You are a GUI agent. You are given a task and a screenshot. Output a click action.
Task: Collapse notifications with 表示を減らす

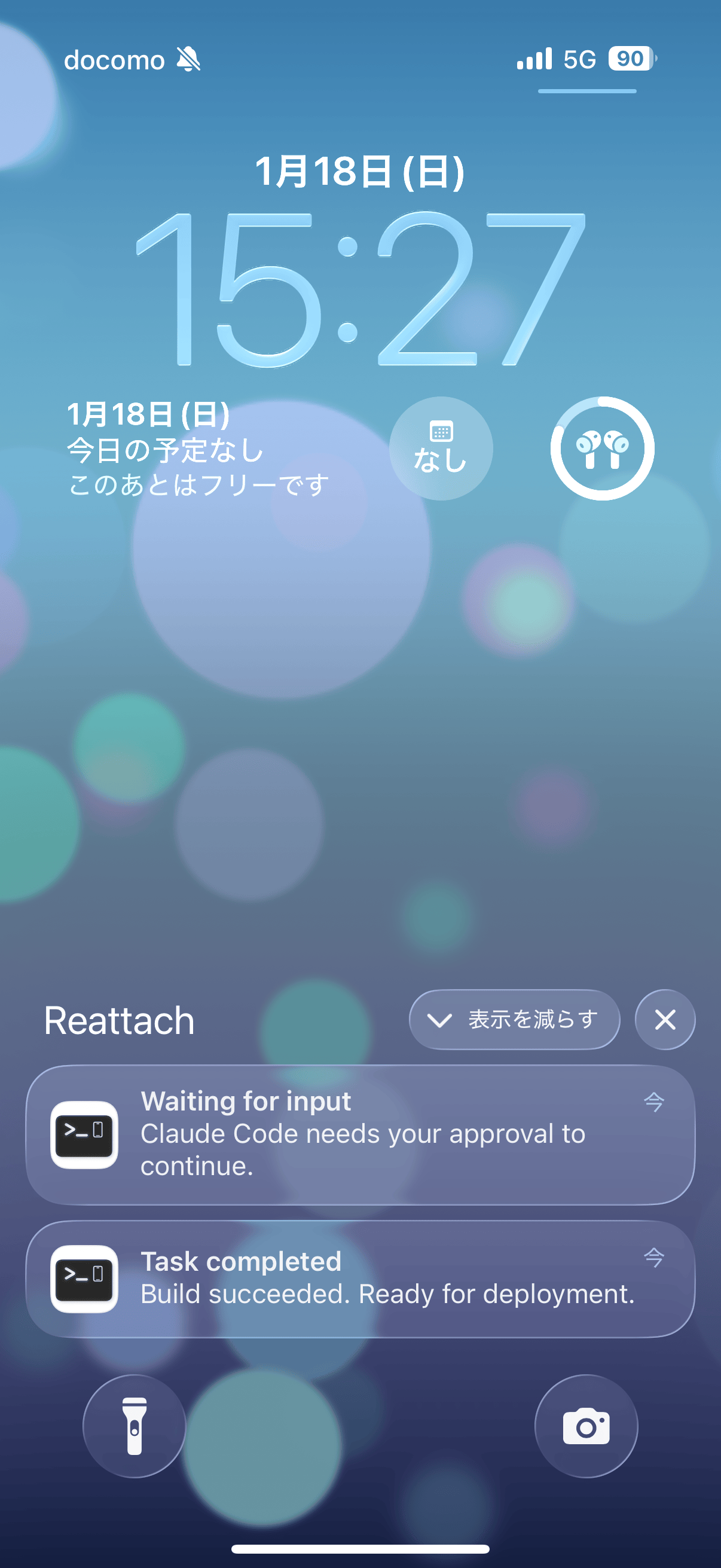coord(514,1020)
